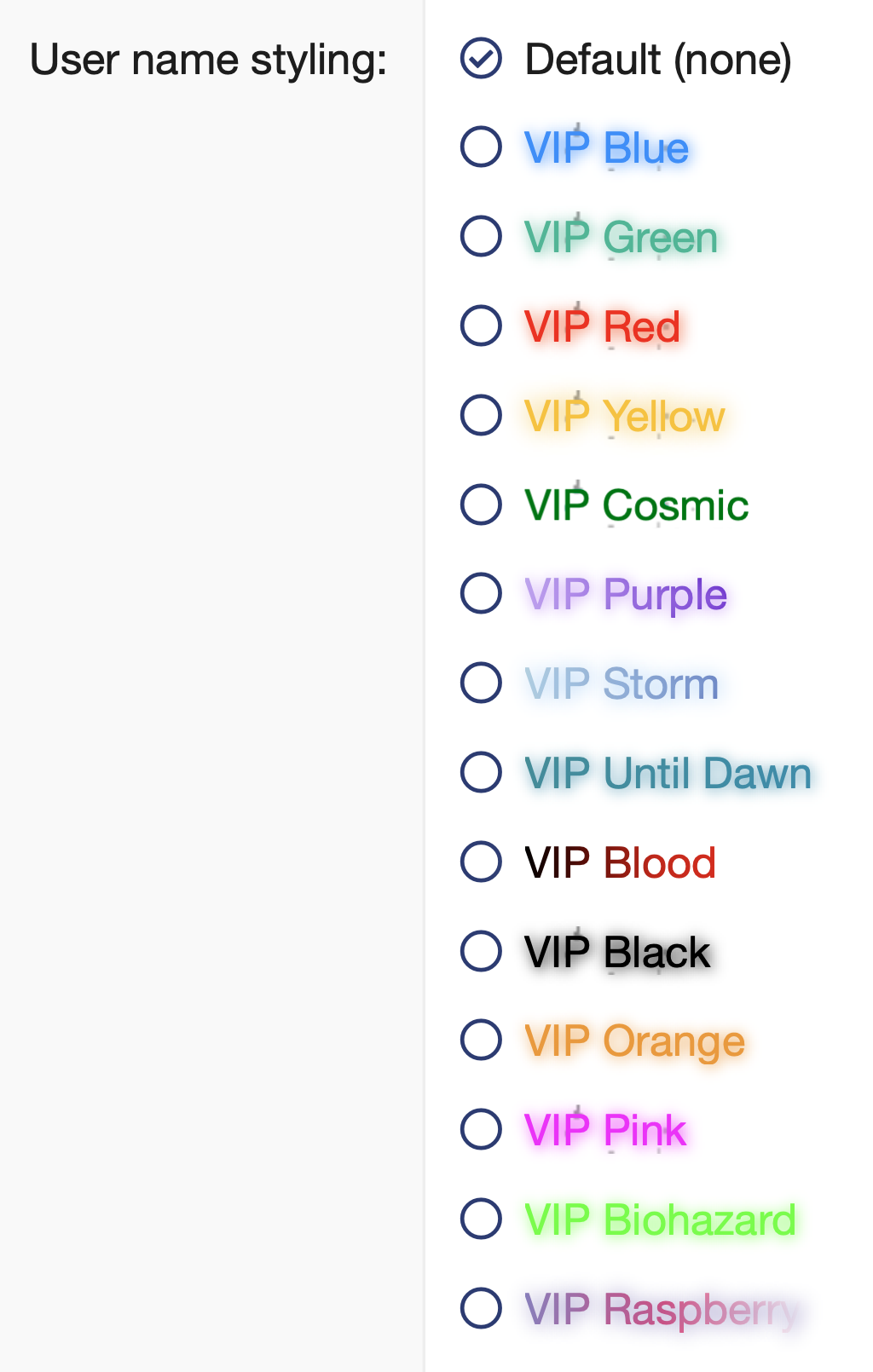Select the Default (none) styling option
873x1372 pixels.
point(481,59)
